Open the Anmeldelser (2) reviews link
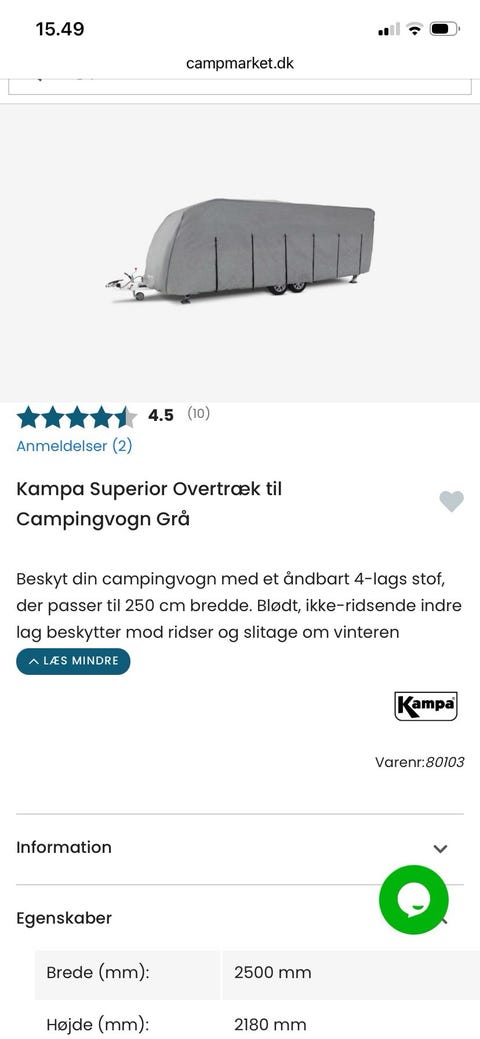The image size is (480, 1039). point(74,446)
